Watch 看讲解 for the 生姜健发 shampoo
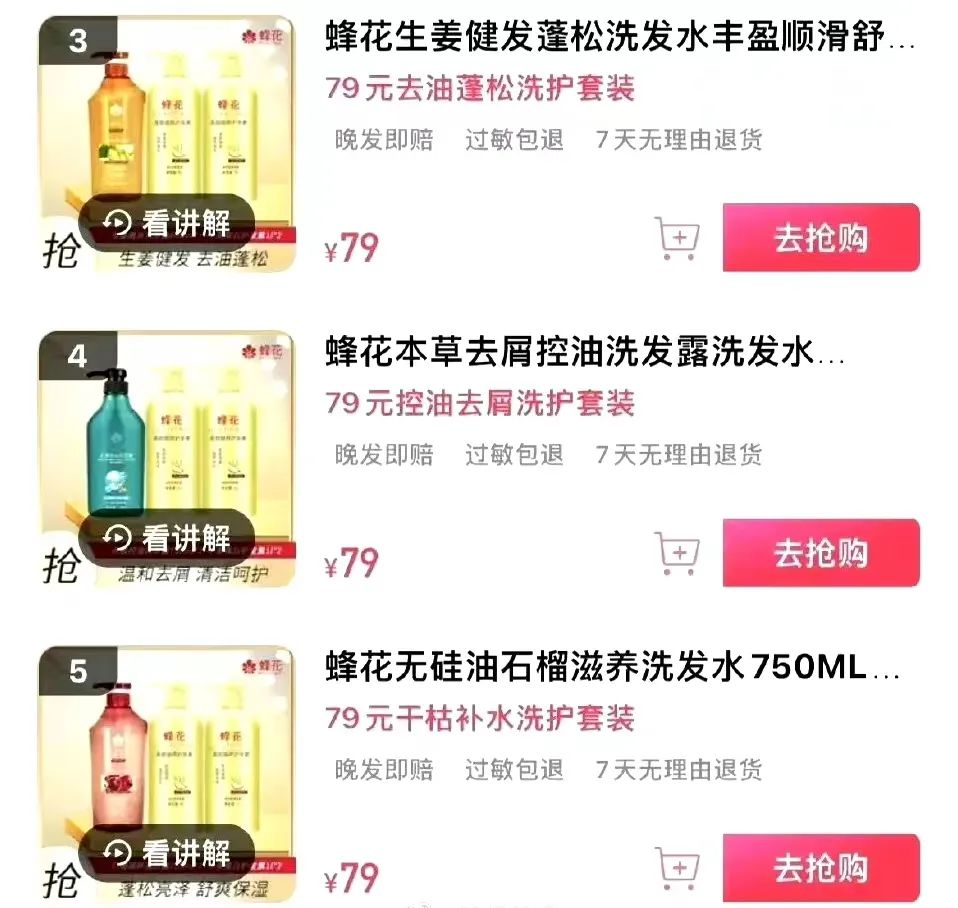The width and height of the screenshot is (958, 908). point(167,223)
